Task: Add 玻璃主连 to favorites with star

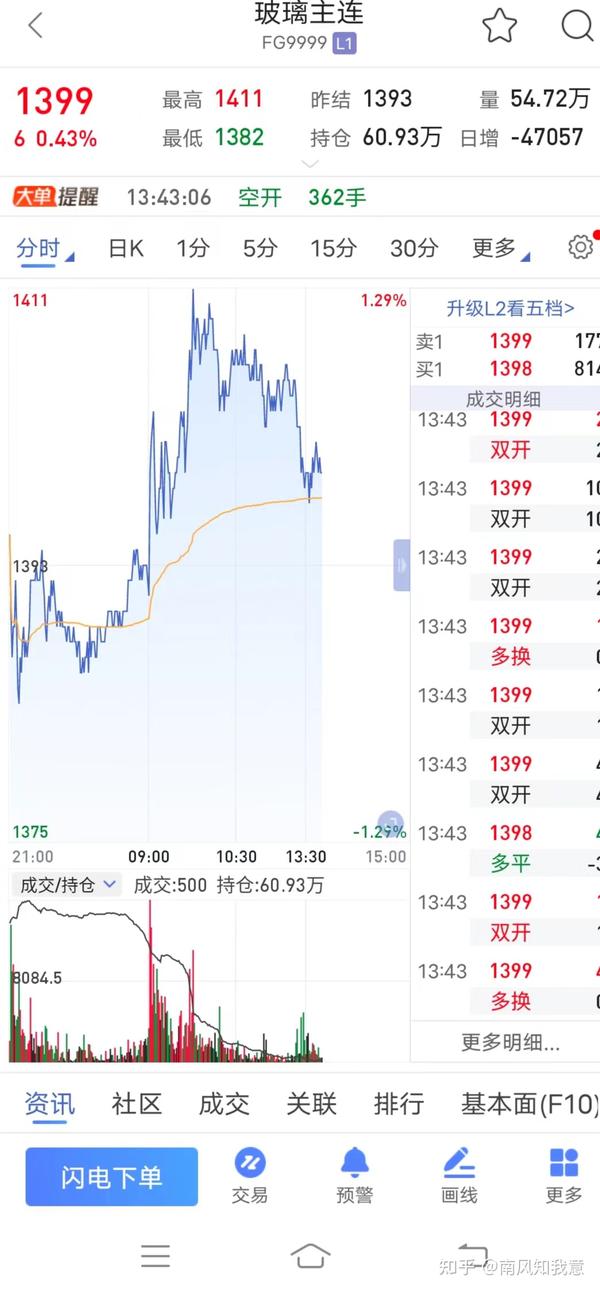Action: [499, 26]
